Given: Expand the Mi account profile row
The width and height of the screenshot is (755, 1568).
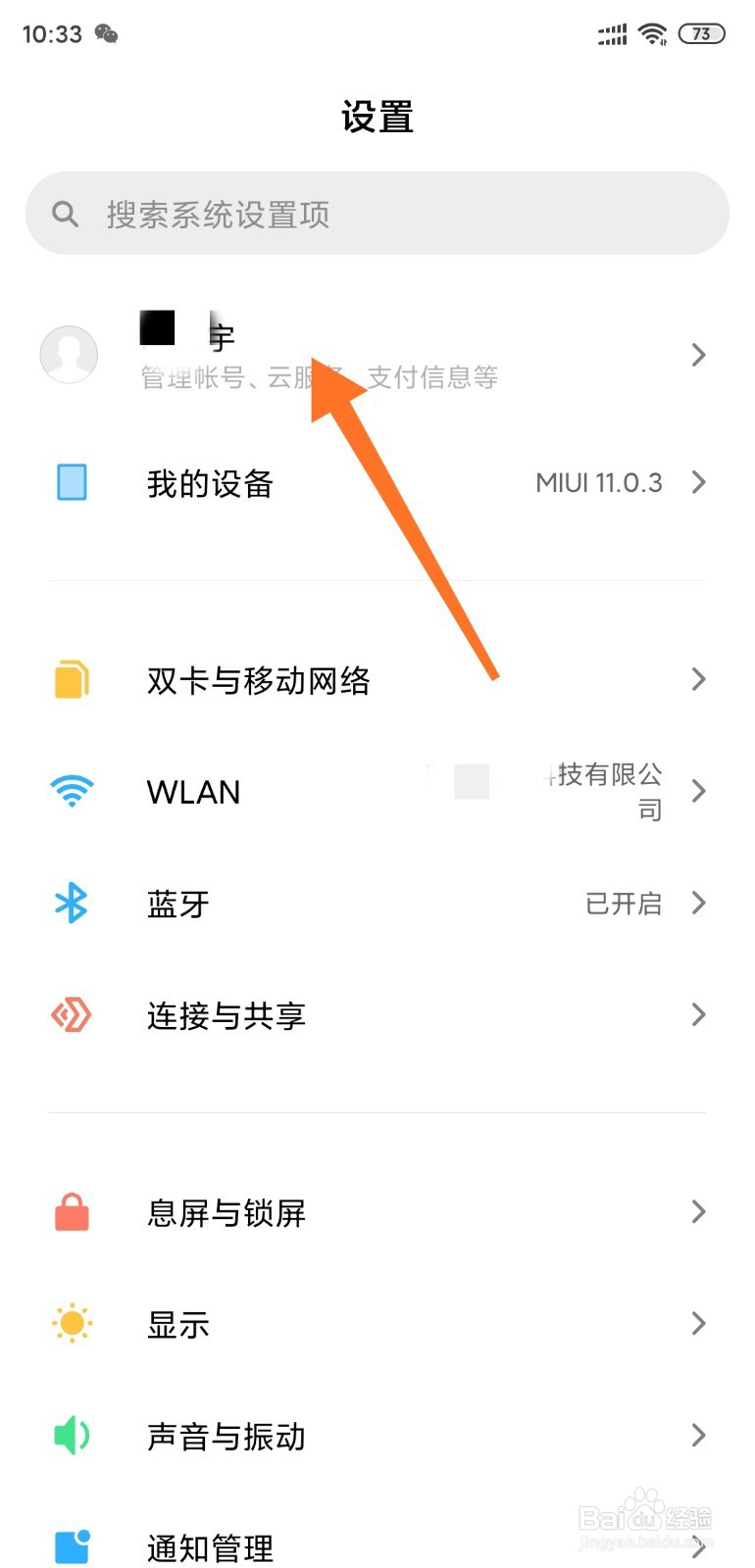Looking at the screenshot, I should [x=377, y=353].
